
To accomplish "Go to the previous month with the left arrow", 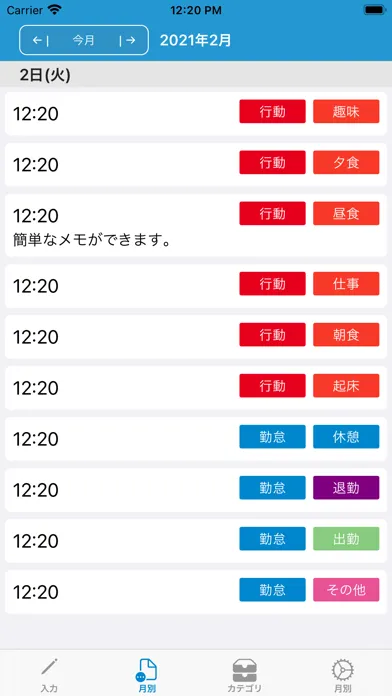I will click(x=40, y=40).
